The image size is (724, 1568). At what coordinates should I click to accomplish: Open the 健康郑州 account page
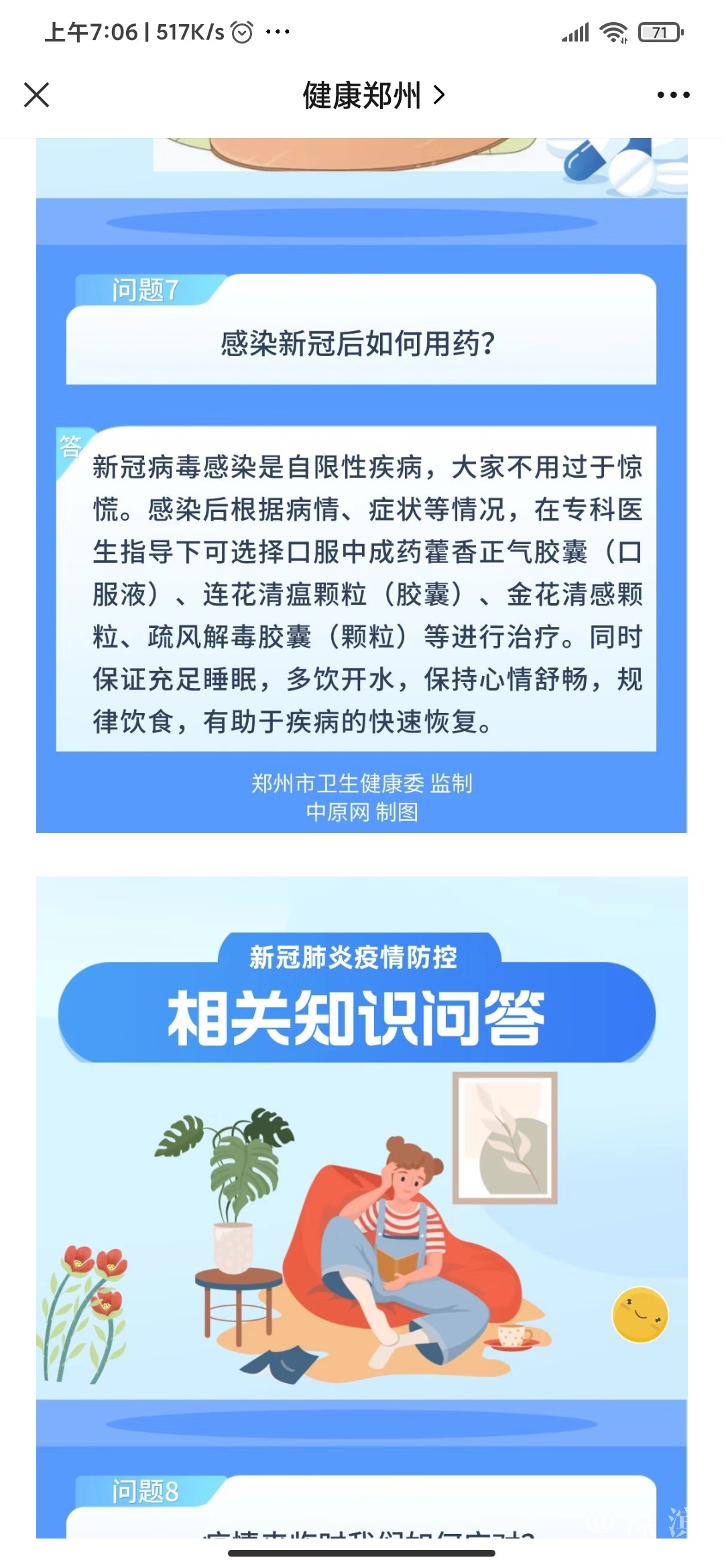point(373,95)
